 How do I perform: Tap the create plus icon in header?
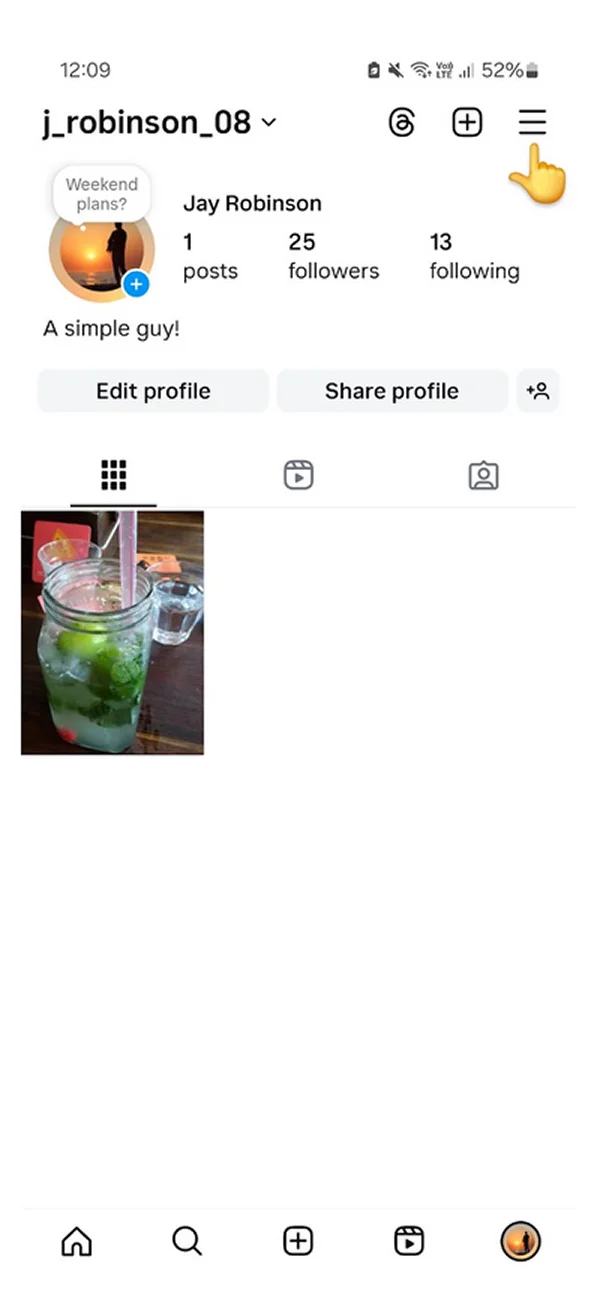pyautogui.click(x=467, y=123)
